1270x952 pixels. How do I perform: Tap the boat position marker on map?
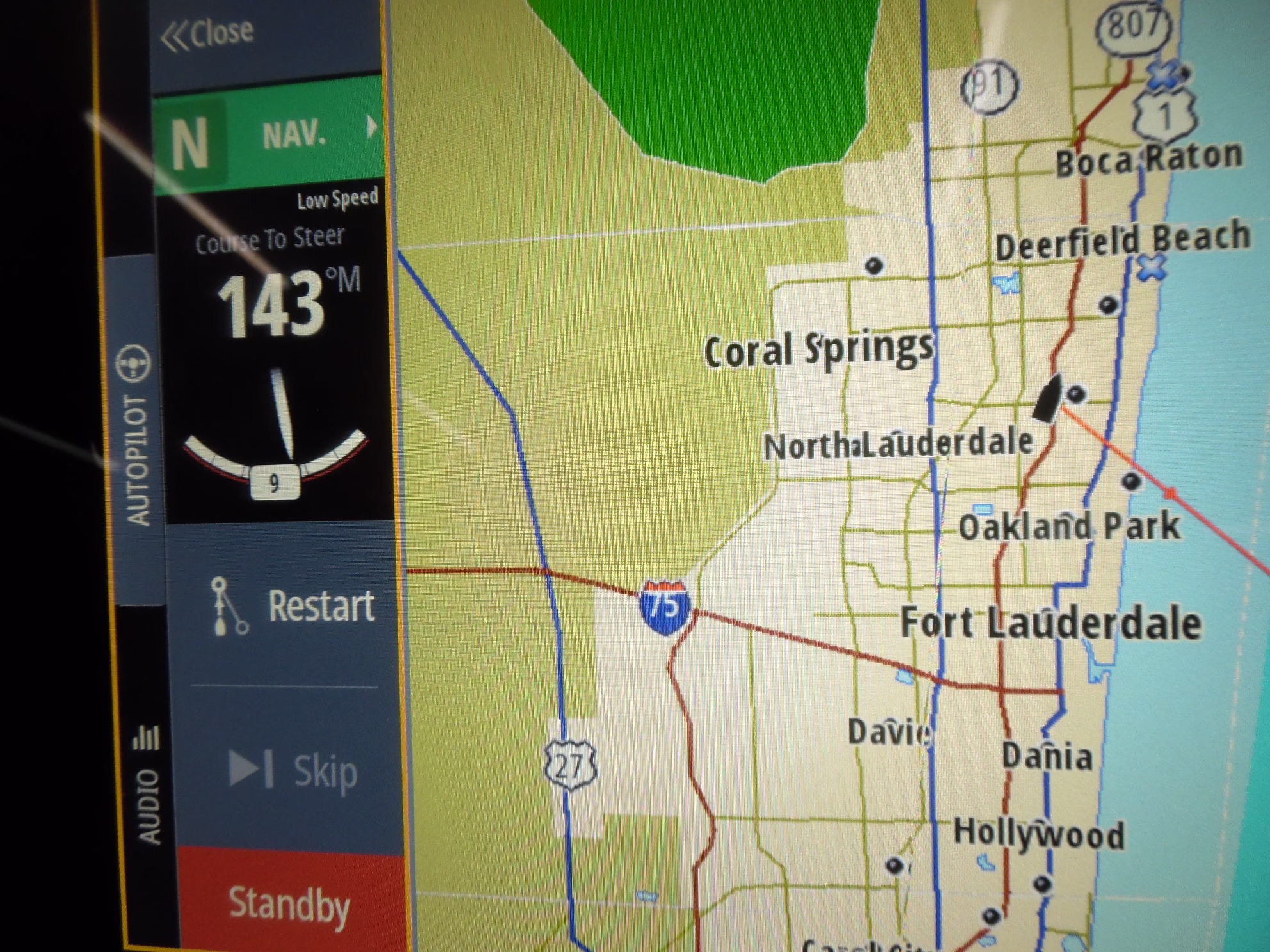click(1049, 399)
